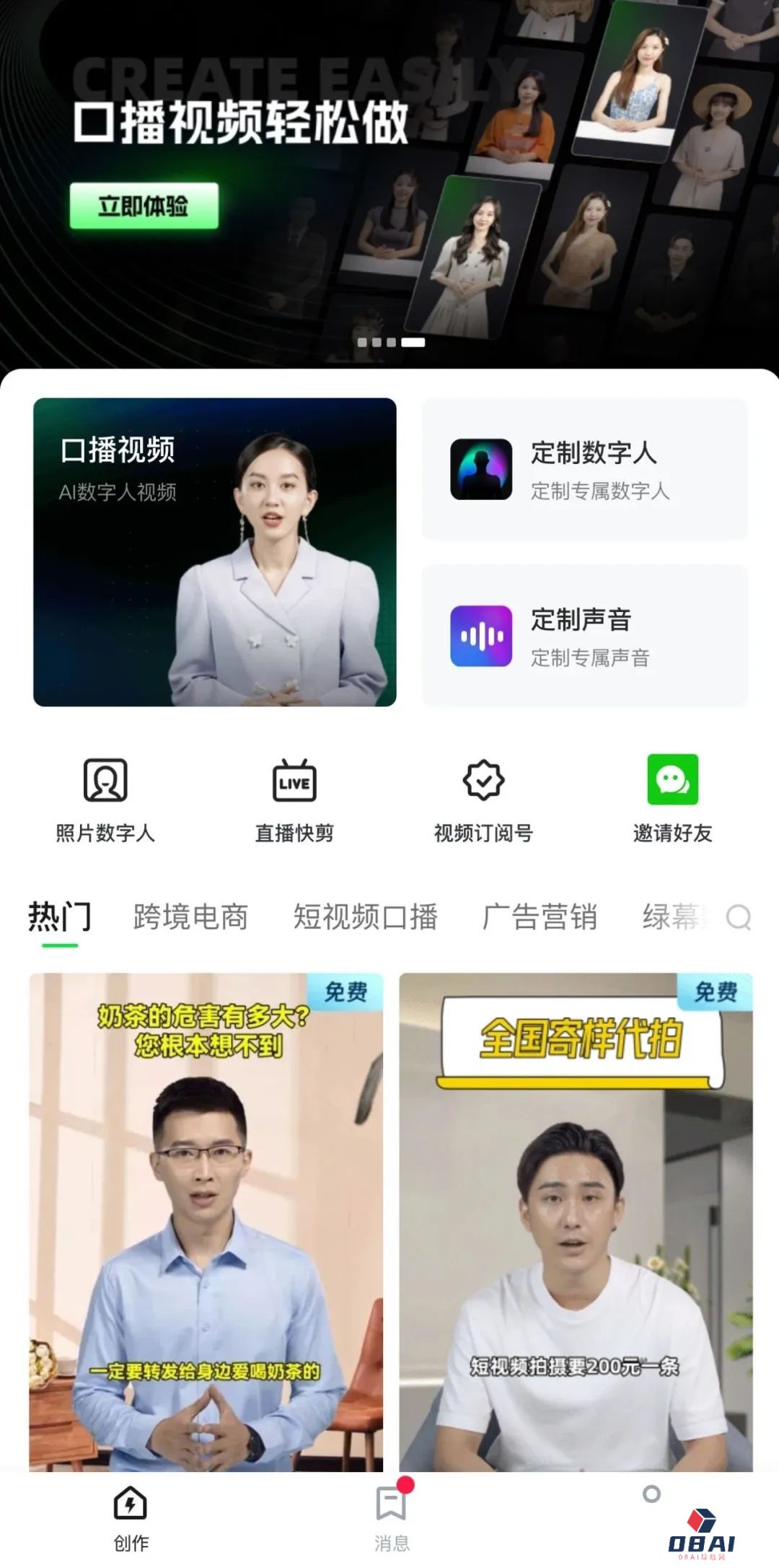Switch to the 跨境电商 tab
Image resolution: width=779 pixels, height=1568 pixels.
click(189, 917)
